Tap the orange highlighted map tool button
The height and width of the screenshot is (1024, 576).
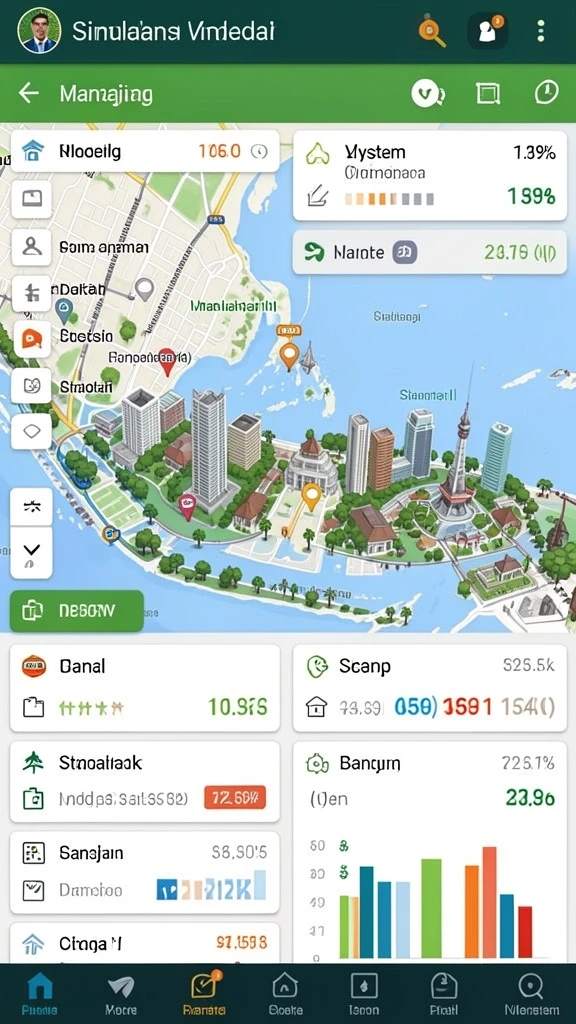coord(31,339)
